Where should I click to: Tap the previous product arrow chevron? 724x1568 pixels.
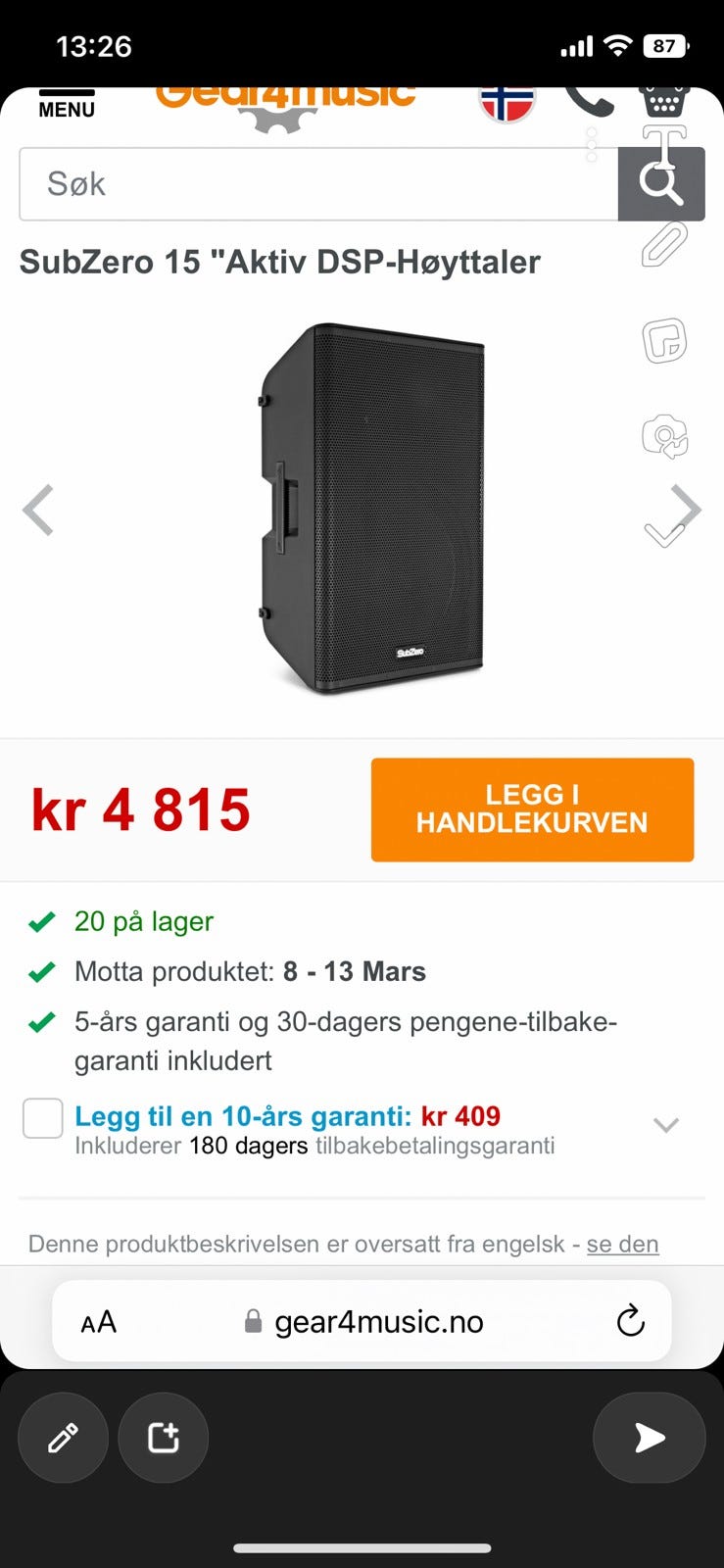pyautogui.click(x=37, y=510)
